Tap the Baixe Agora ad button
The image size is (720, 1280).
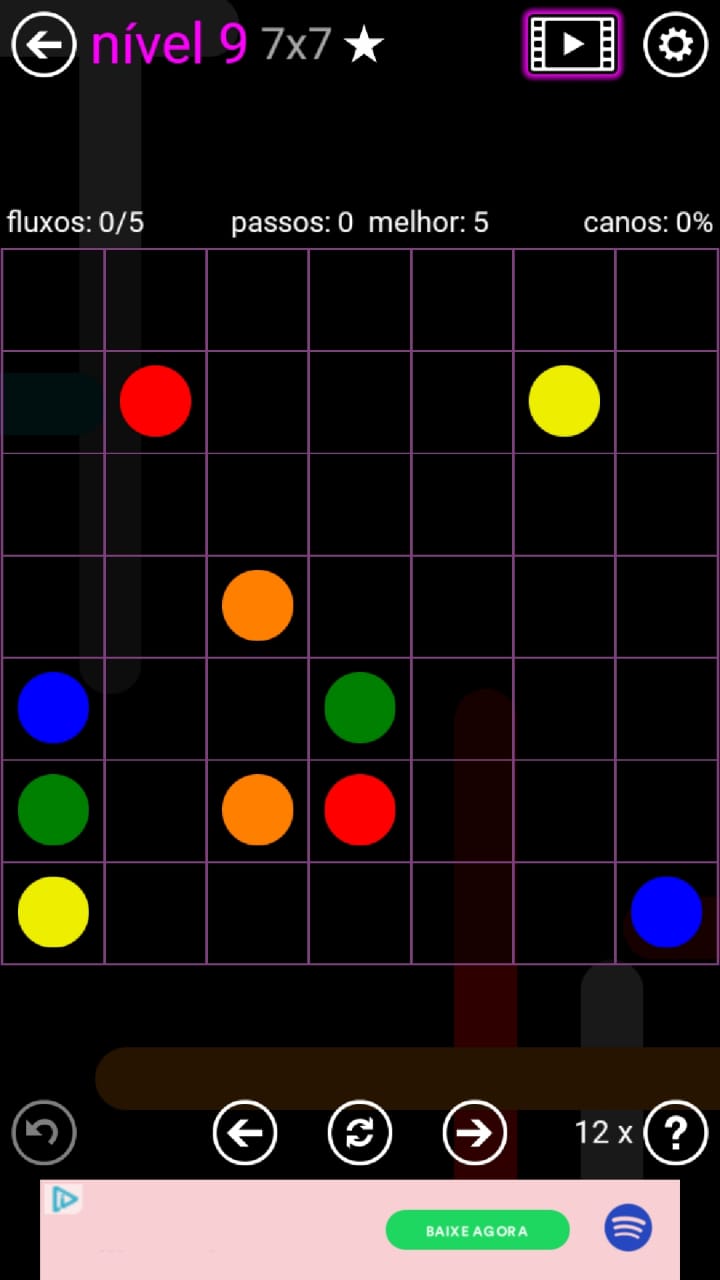(x=477, y=1230)
